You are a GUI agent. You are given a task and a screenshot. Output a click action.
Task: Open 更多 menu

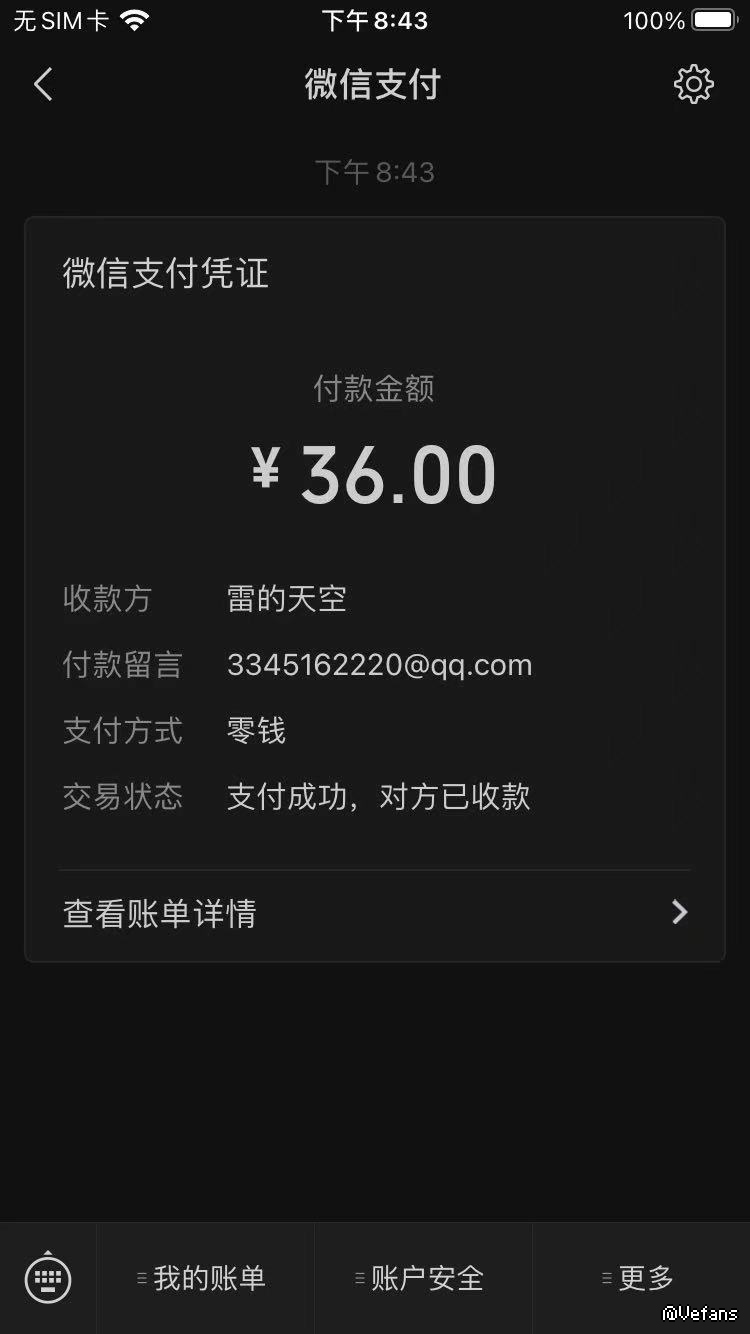[641, 1277]
